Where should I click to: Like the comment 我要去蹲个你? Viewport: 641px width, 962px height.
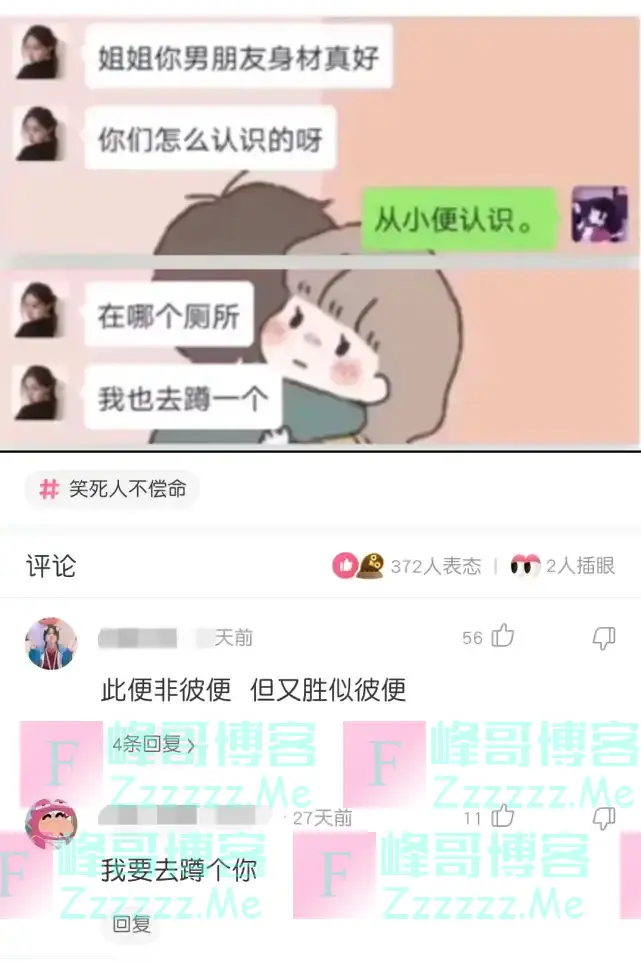tap(503, 817)
